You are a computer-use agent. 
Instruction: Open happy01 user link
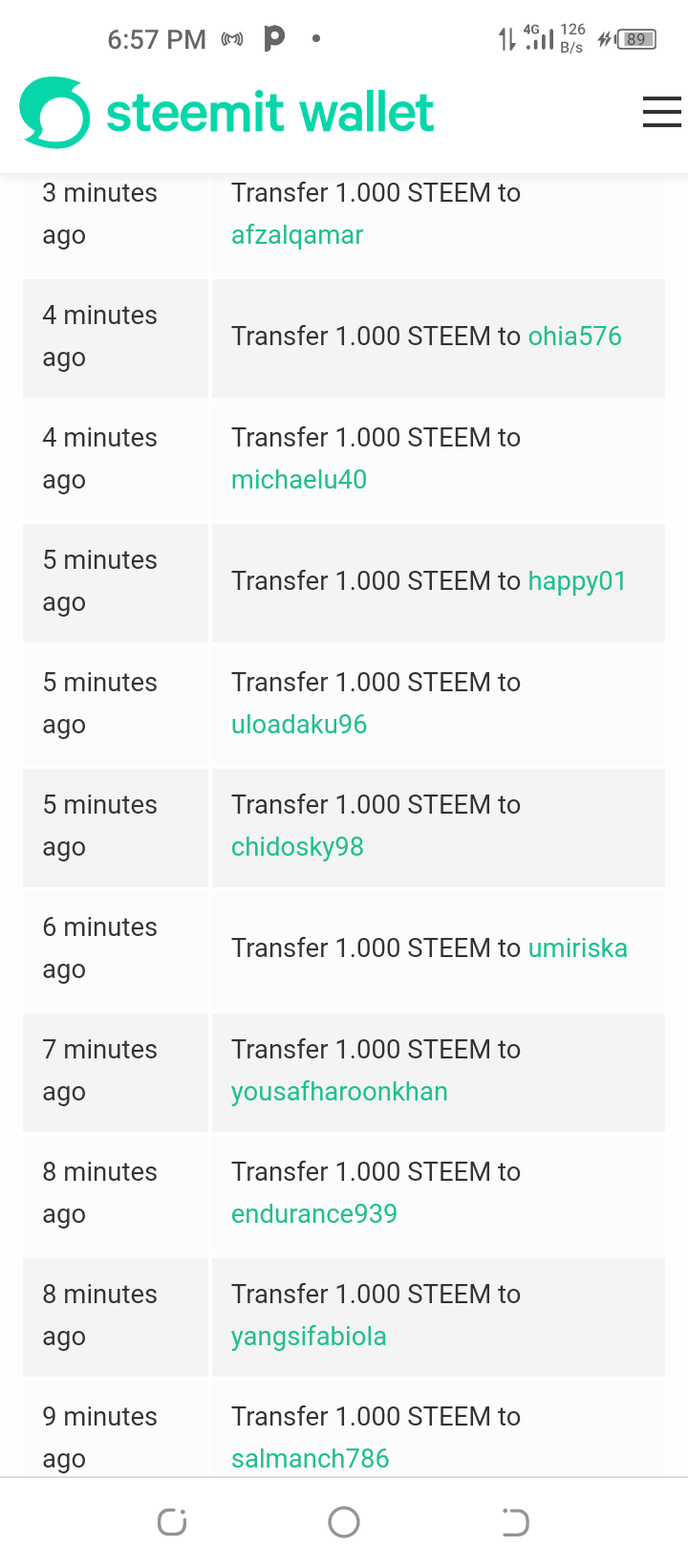(x=577, y=581)
